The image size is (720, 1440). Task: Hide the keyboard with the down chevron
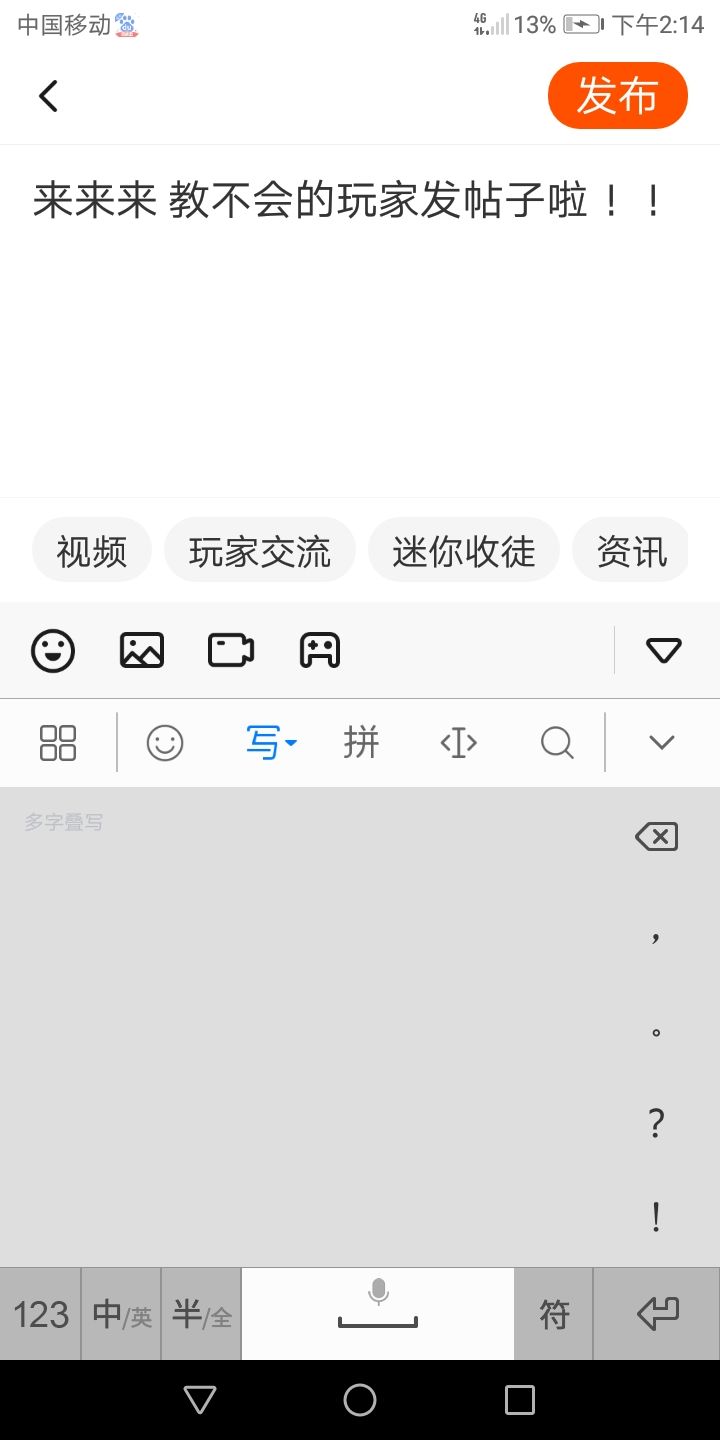tap(662, 743)
